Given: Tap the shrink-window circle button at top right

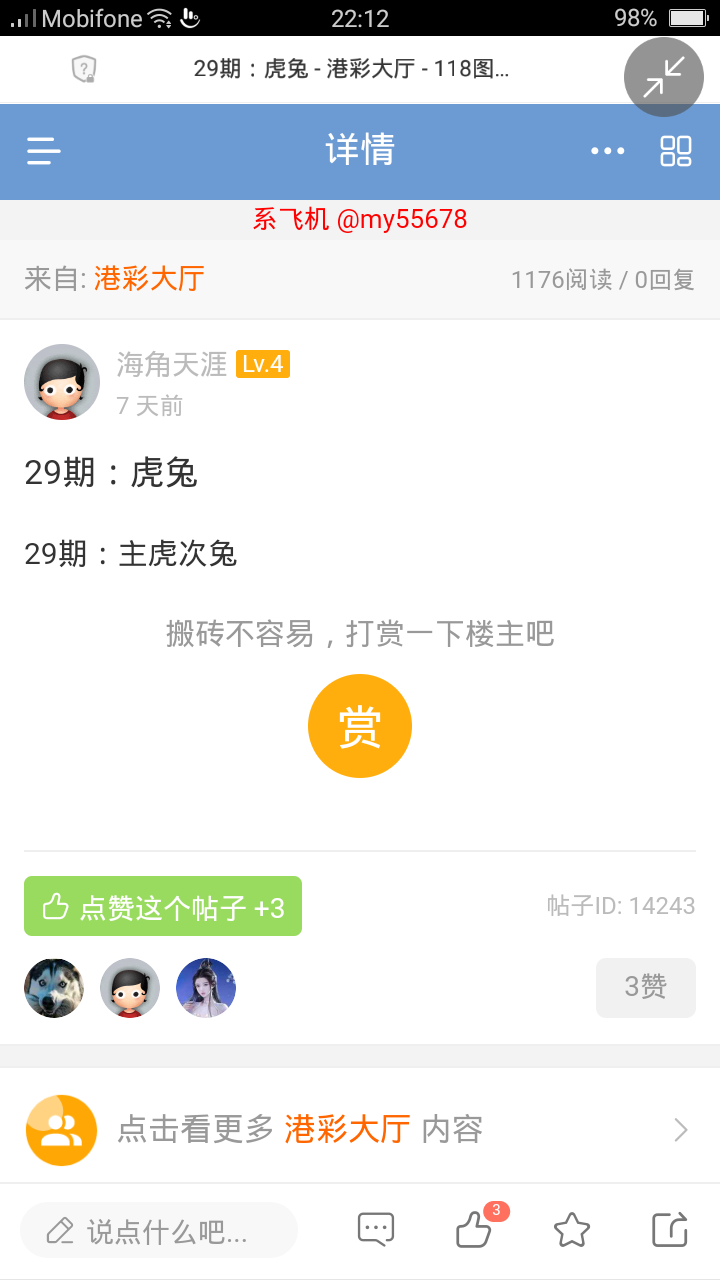Looking at the screenshot, I should tap(663, 77).
